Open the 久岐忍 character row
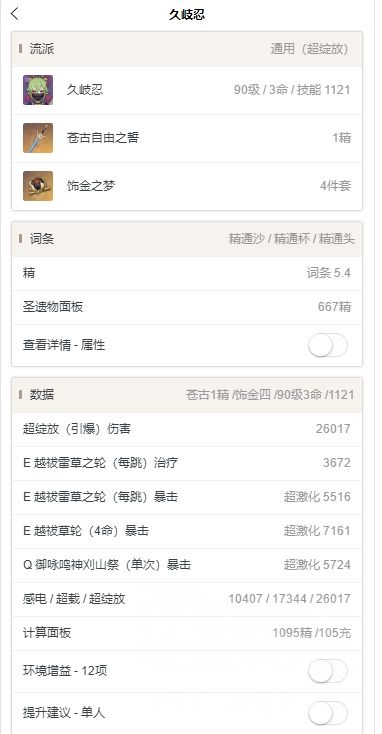382x734 pixels. (187, 90)
